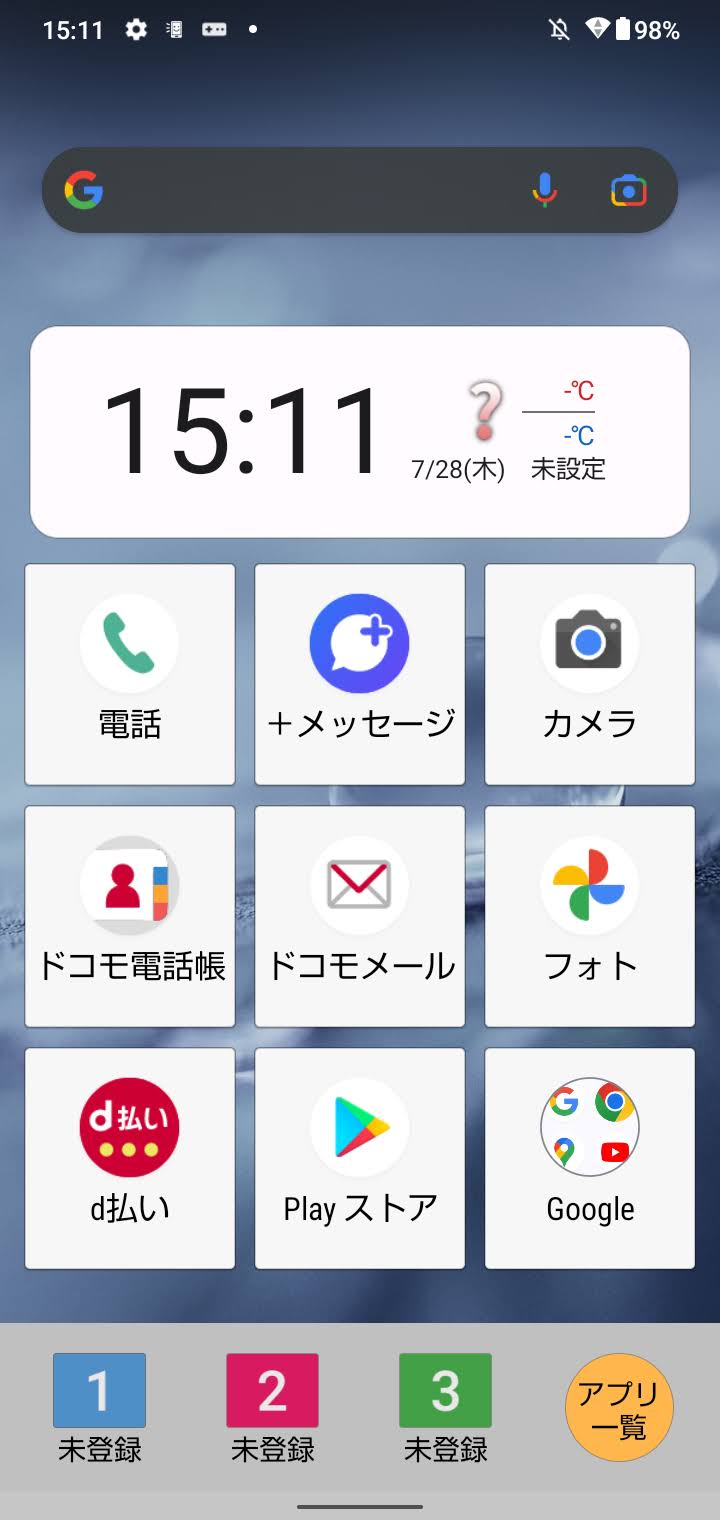Open the 電話 phone app
720x1520 pixels.
point(130,674)
